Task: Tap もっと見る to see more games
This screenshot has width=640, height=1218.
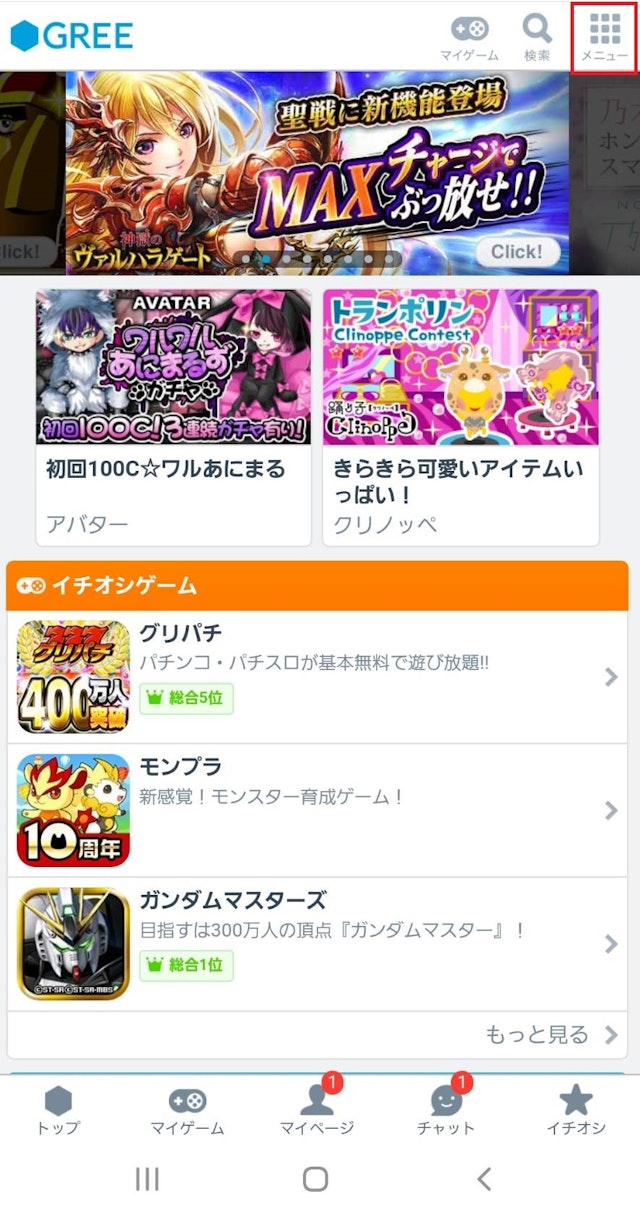Action: pos(551,1034)
